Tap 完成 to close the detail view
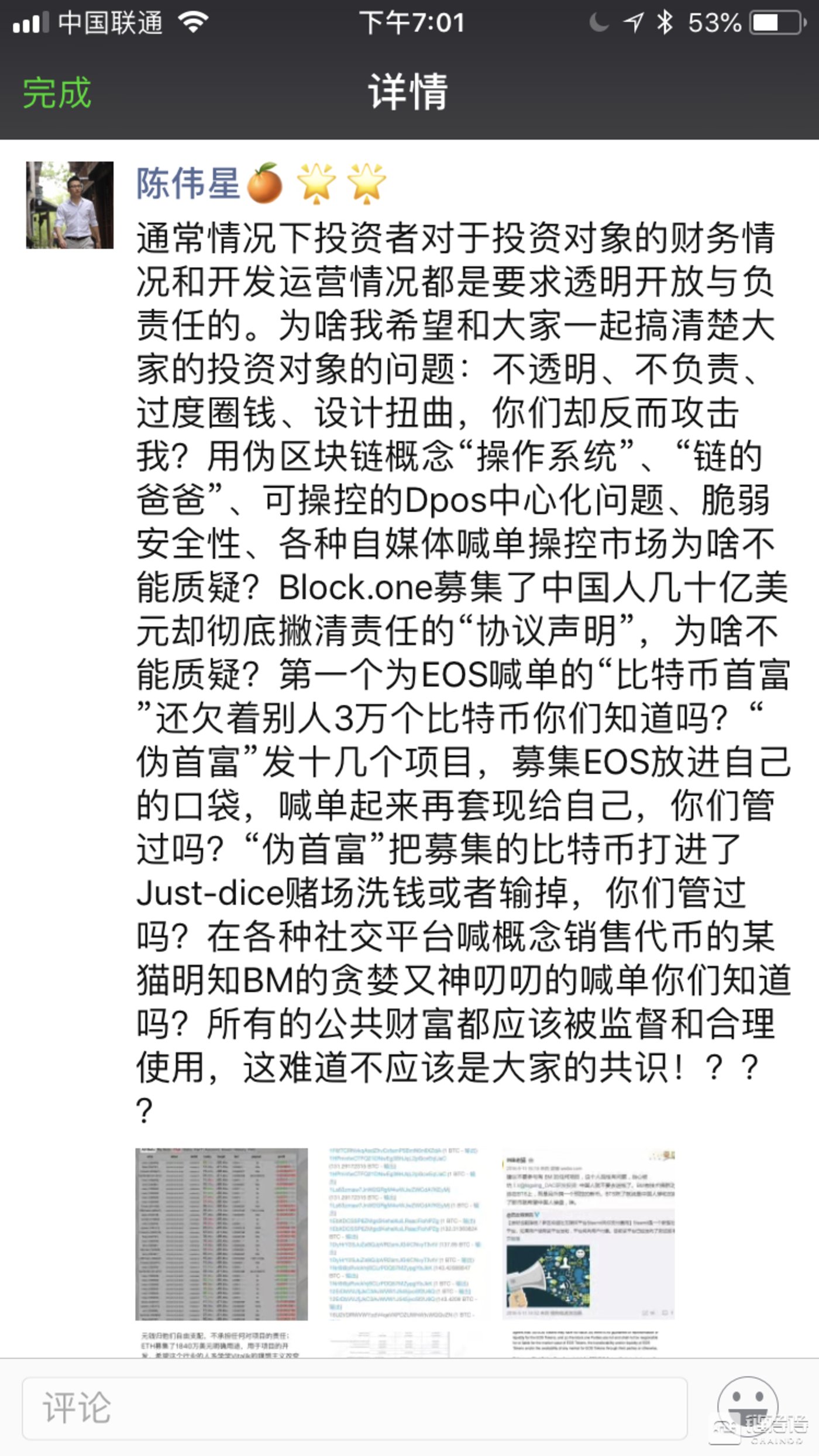Screen dimensions: 819x1456 (57, 93)
